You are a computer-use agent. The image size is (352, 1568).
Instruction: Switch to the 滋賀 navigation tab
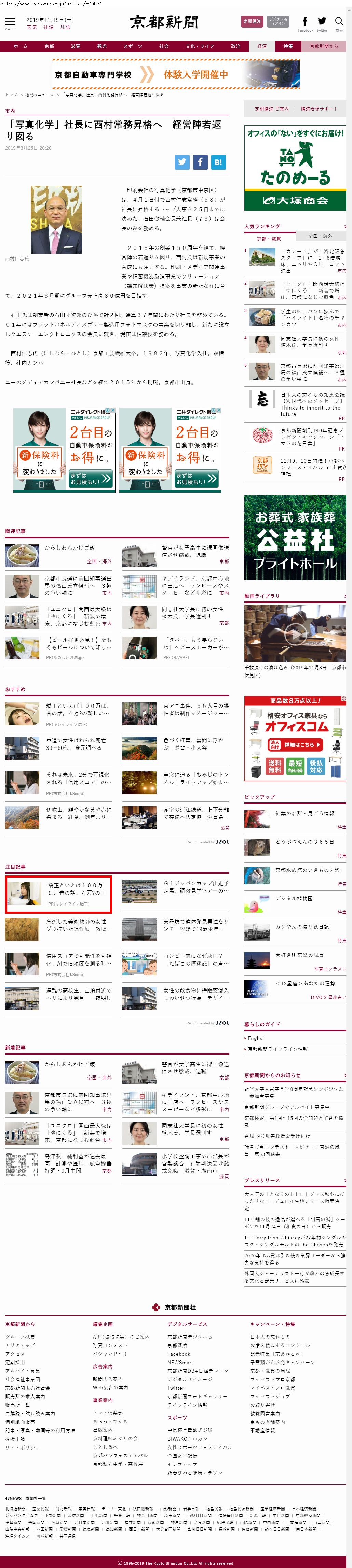pyautogui.click(x=75, y=46)
